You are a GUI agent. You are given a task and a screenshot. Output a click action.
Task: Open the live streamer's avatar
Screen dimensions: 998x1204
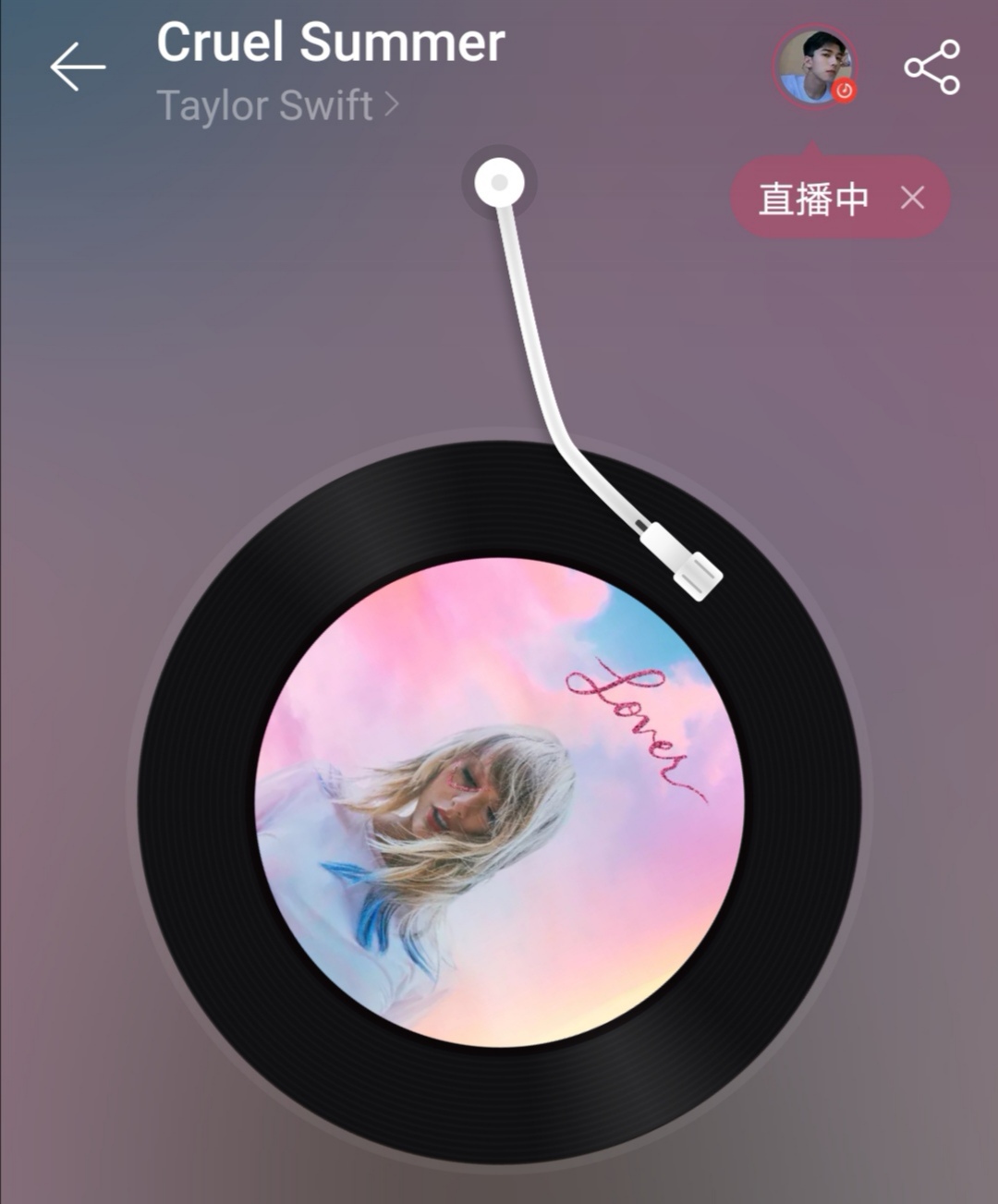tap(814, 67)
